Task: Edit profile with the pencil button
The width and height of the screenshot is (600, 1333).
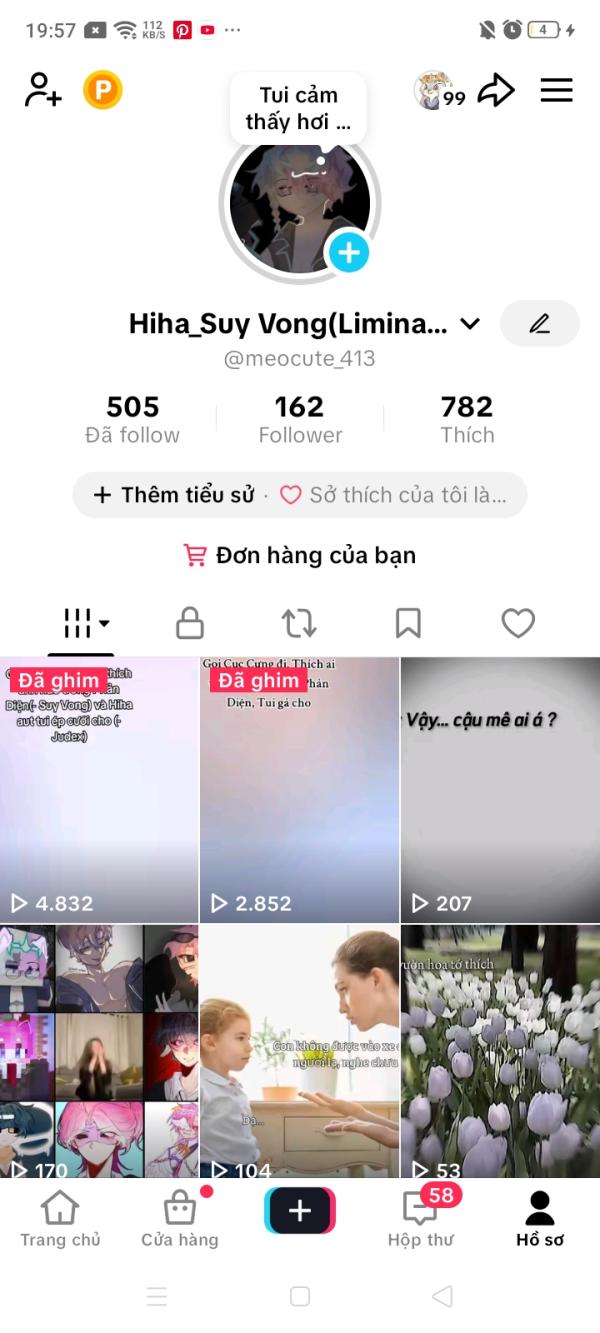Action: [540, 323]
